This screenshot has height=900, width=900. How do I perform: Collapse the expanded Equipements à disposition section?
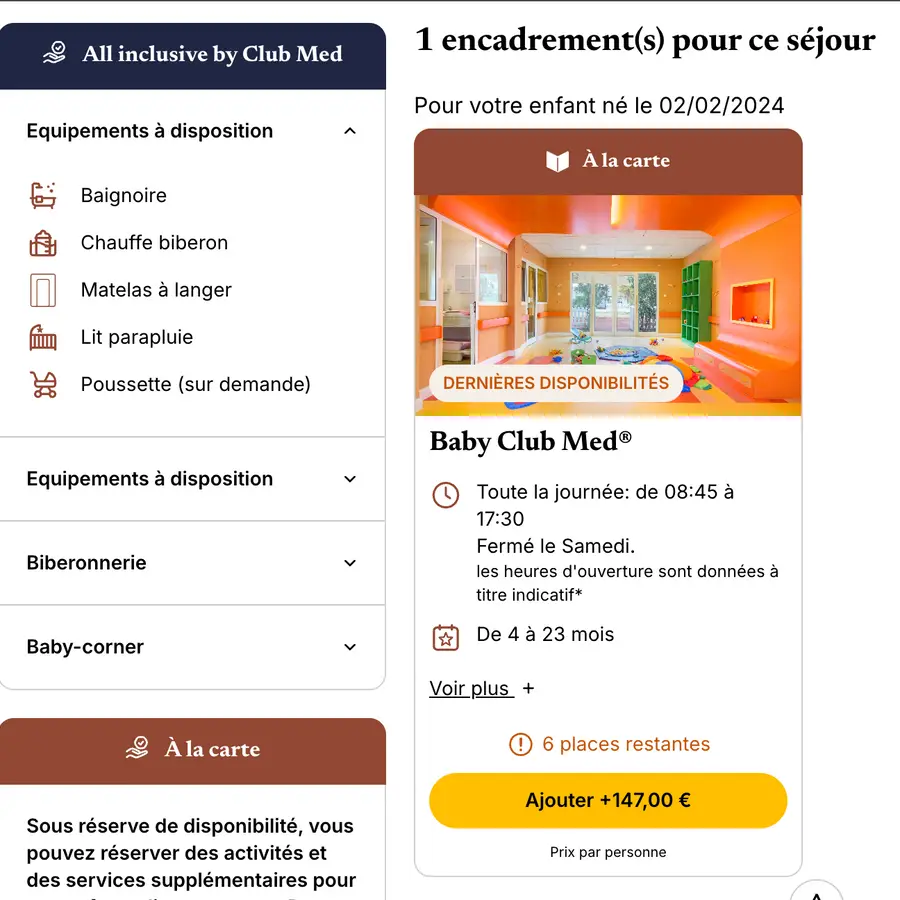[349, 131]
